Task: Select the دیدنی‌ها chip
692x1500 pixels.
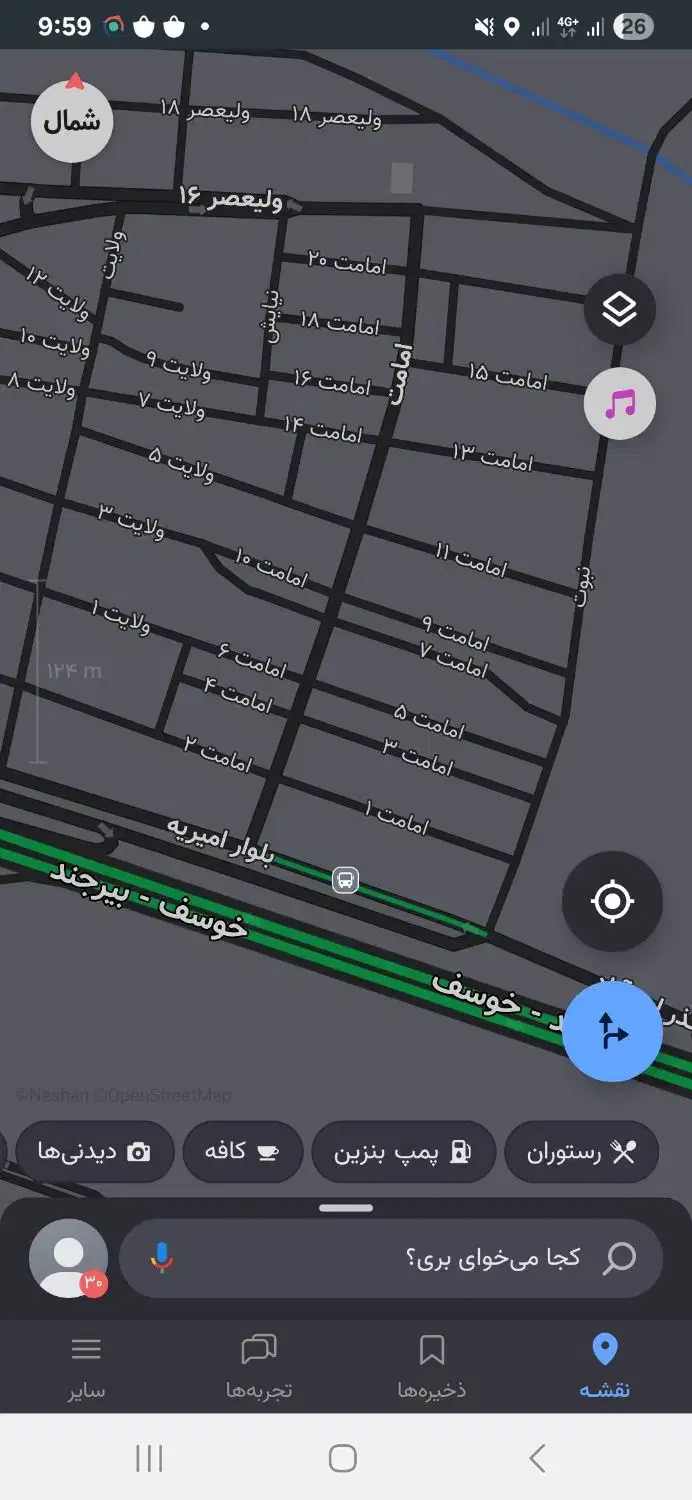Action: [x=94, y=1152]
